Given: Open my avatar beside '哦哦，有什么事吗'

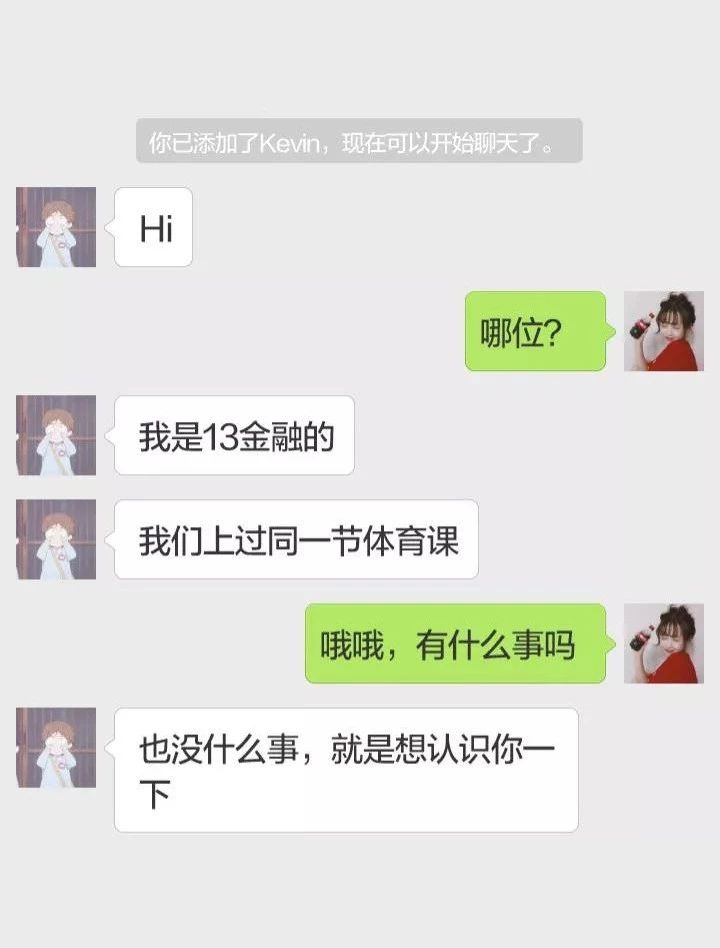Looking at the screenshot, I should point(663,643).
